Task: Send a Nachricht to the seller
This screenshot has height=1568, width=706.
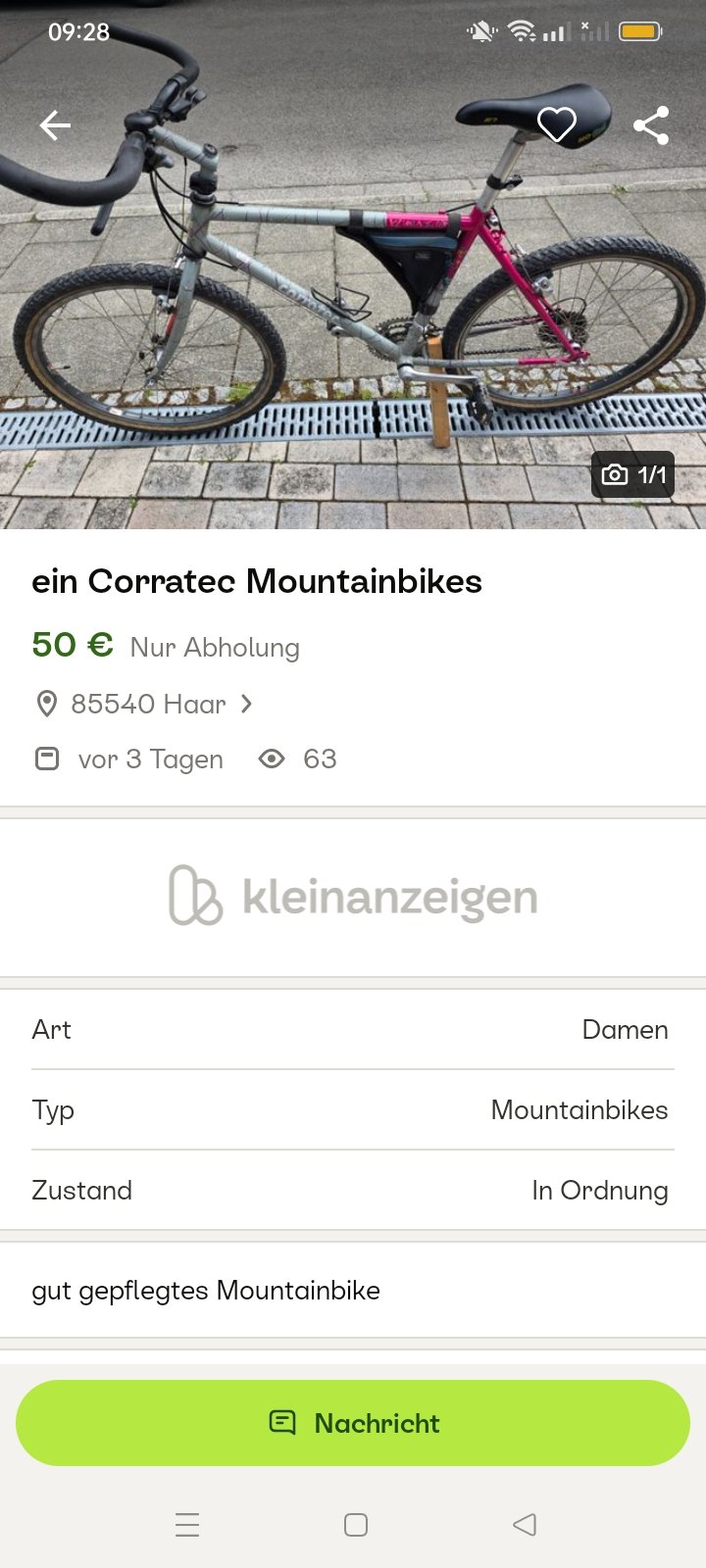Action: (x=353, y=1423)
